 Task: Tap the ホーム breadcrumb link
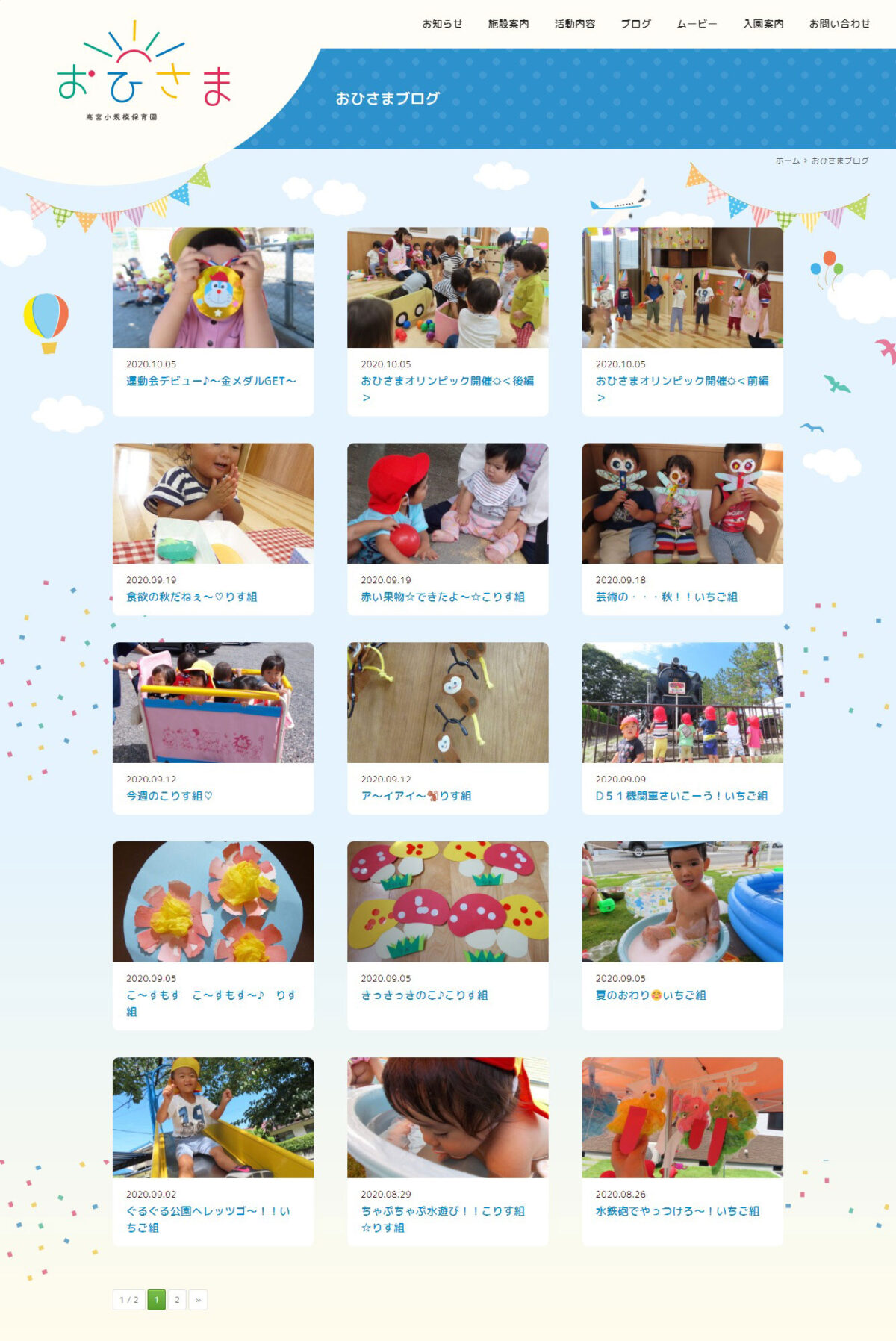point(787,161)
